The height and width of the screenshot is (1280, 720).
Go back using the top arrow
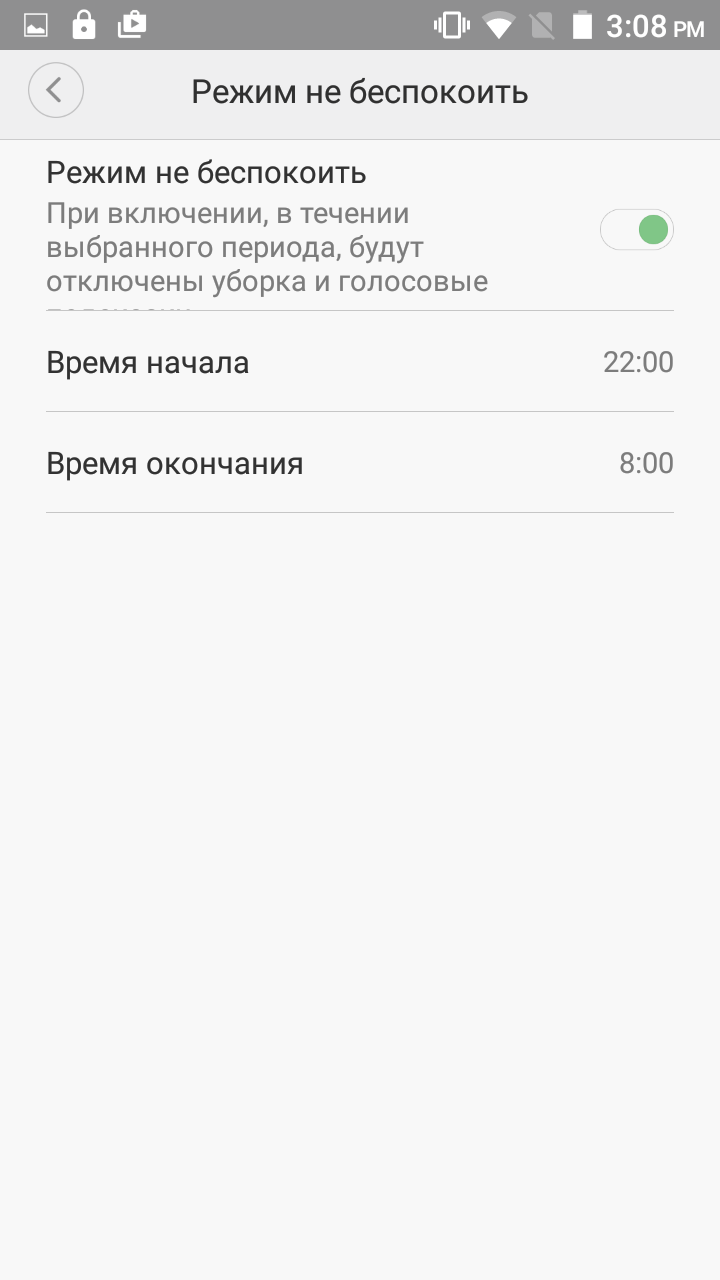click(x=55, y=91)
